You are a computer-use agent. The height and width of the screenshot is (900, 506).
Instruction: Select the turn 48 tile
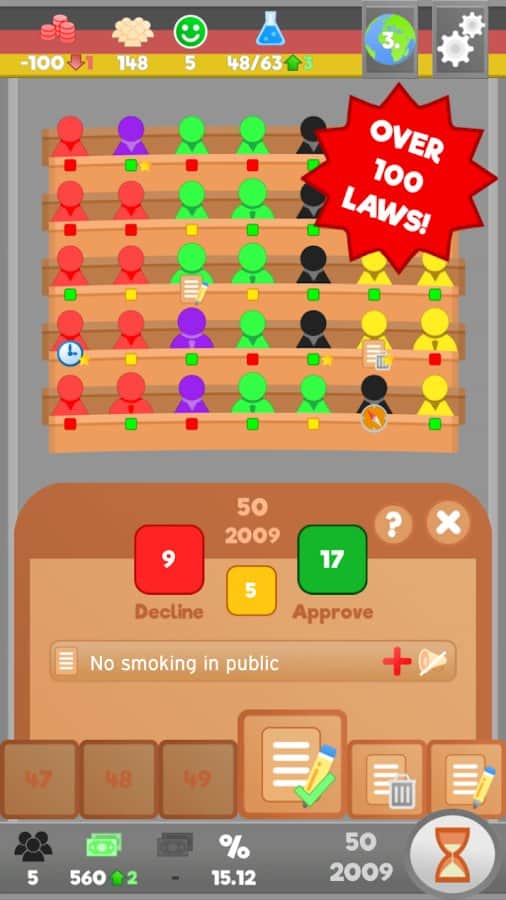pos(118,779)
